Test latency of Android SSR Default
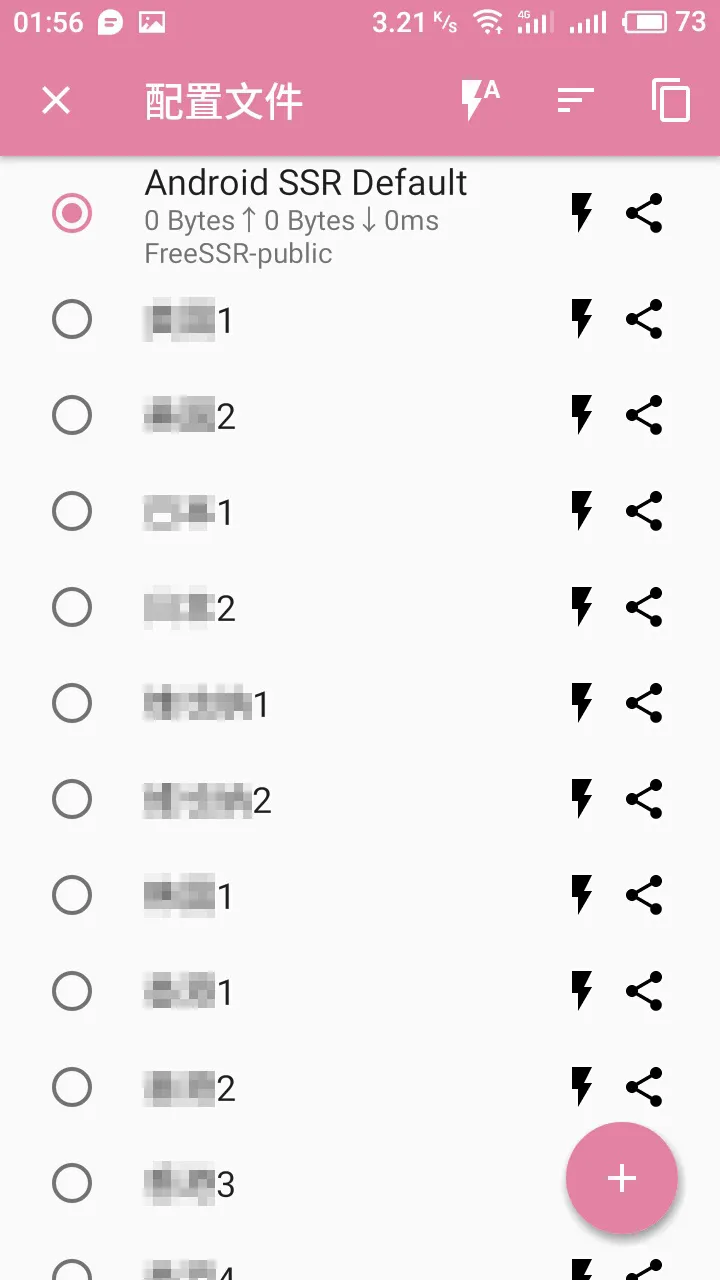Viewport: 720px width, 1280px height. [581, 213]
